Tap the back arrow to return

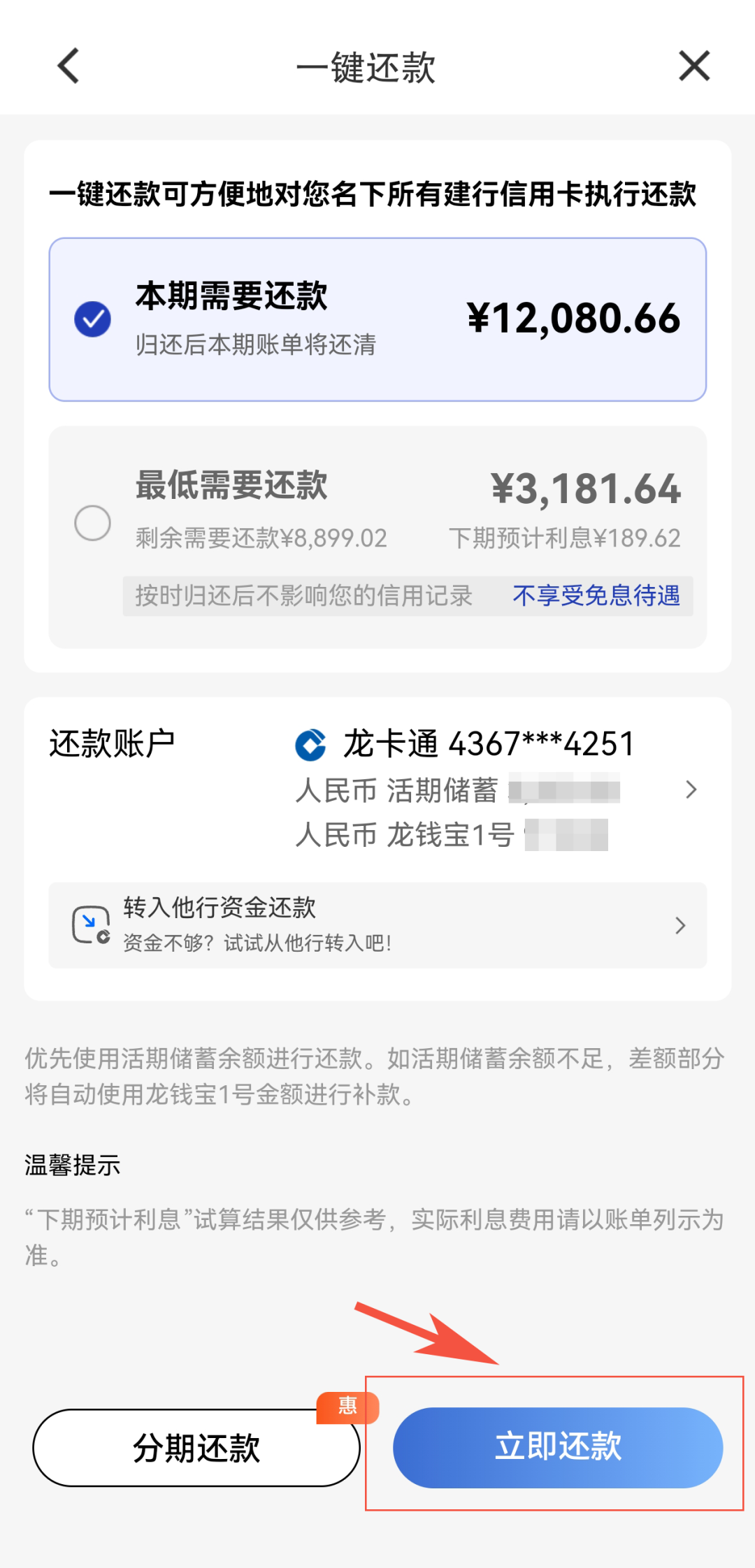coord(67,66)
